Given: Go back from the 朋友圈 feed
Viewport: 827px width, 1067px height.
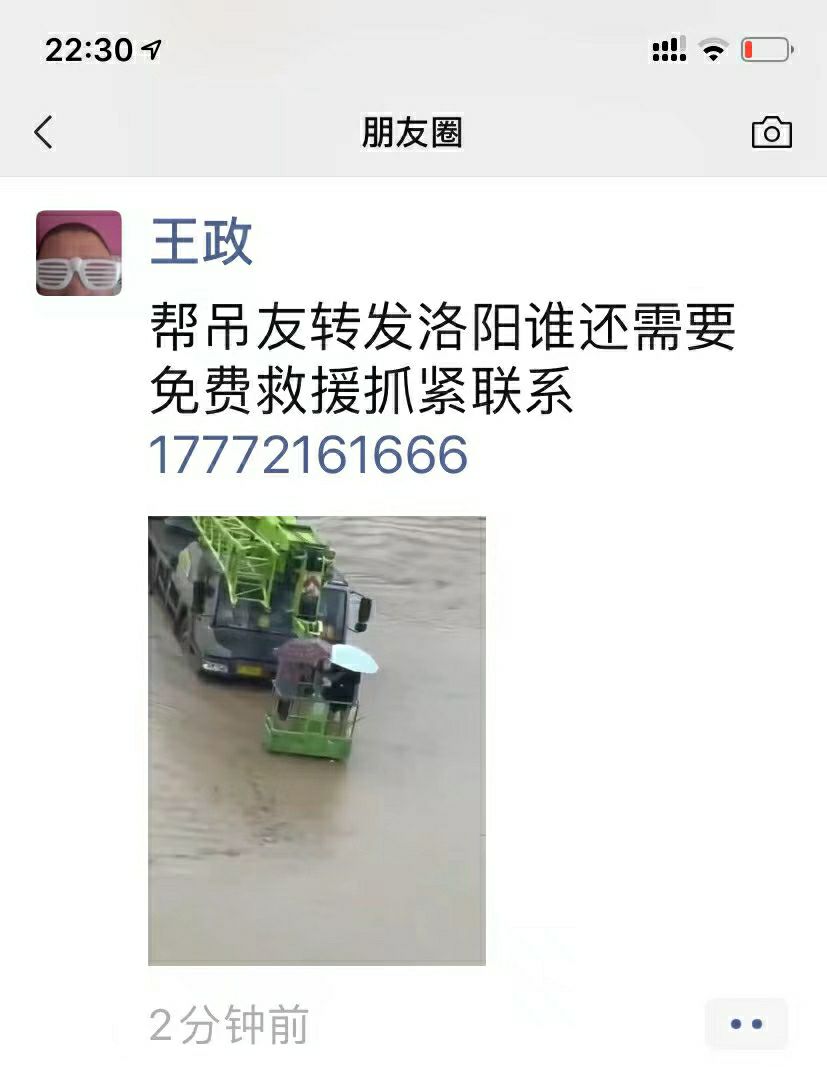Looking at the screenshot, I should coord(43,132).
